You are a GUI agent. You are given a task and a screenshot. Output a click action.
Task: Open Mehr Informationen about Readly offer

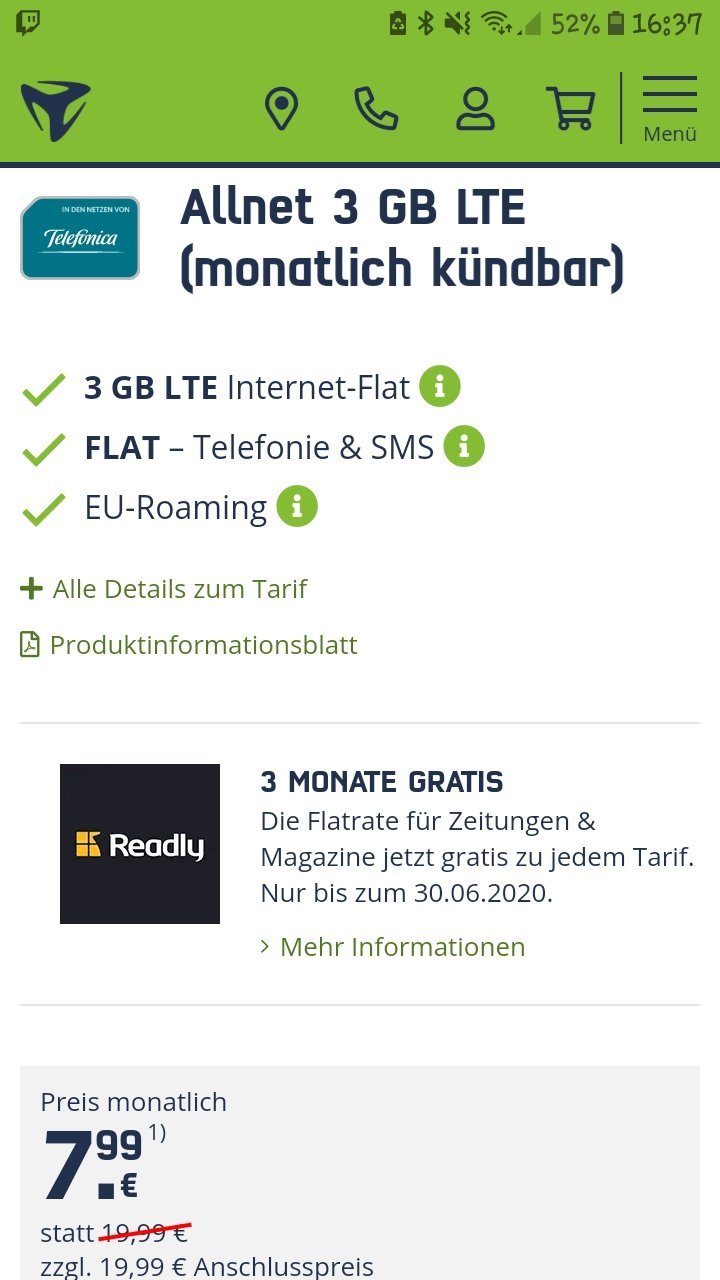393,947
